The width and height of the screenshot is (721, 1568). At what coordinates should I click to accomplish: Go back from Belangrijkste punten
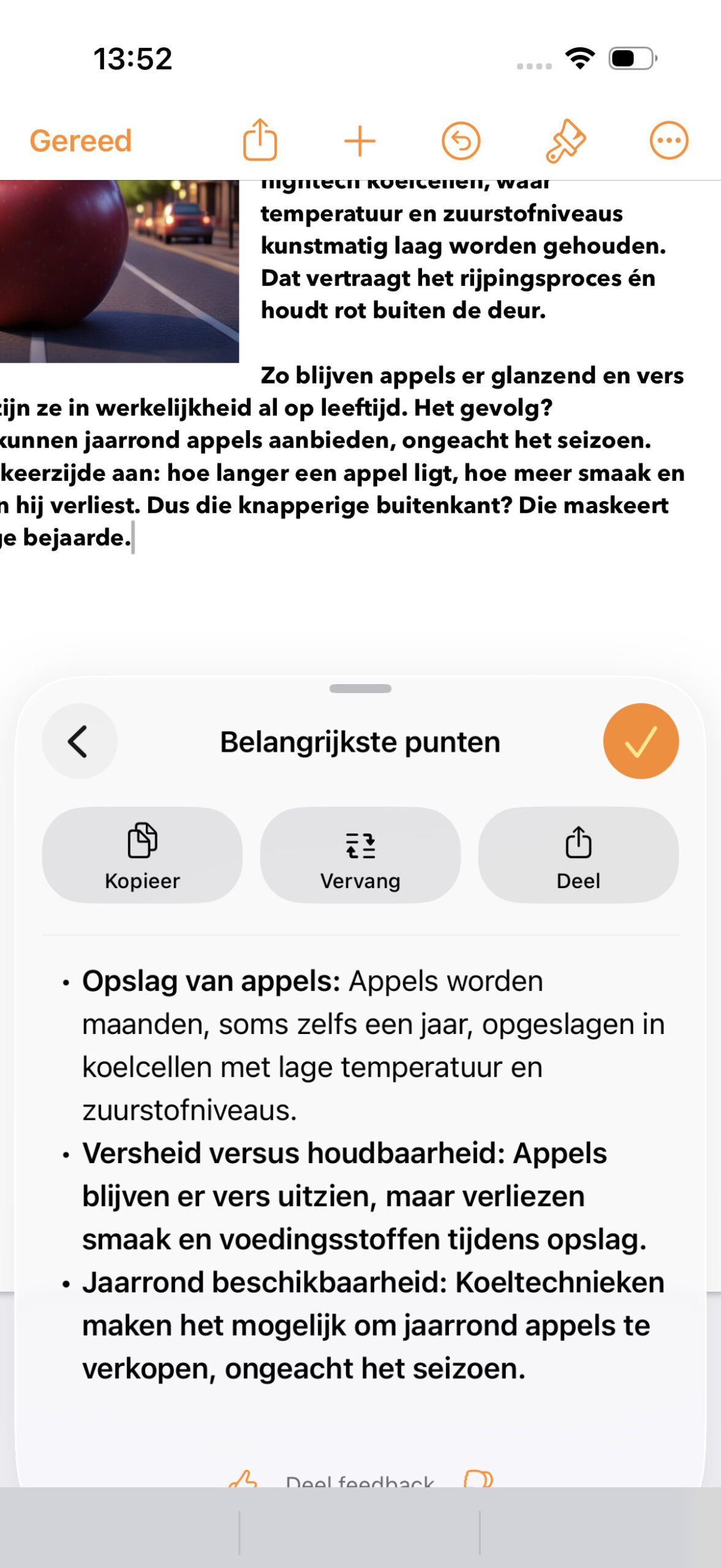coord(79,741)
